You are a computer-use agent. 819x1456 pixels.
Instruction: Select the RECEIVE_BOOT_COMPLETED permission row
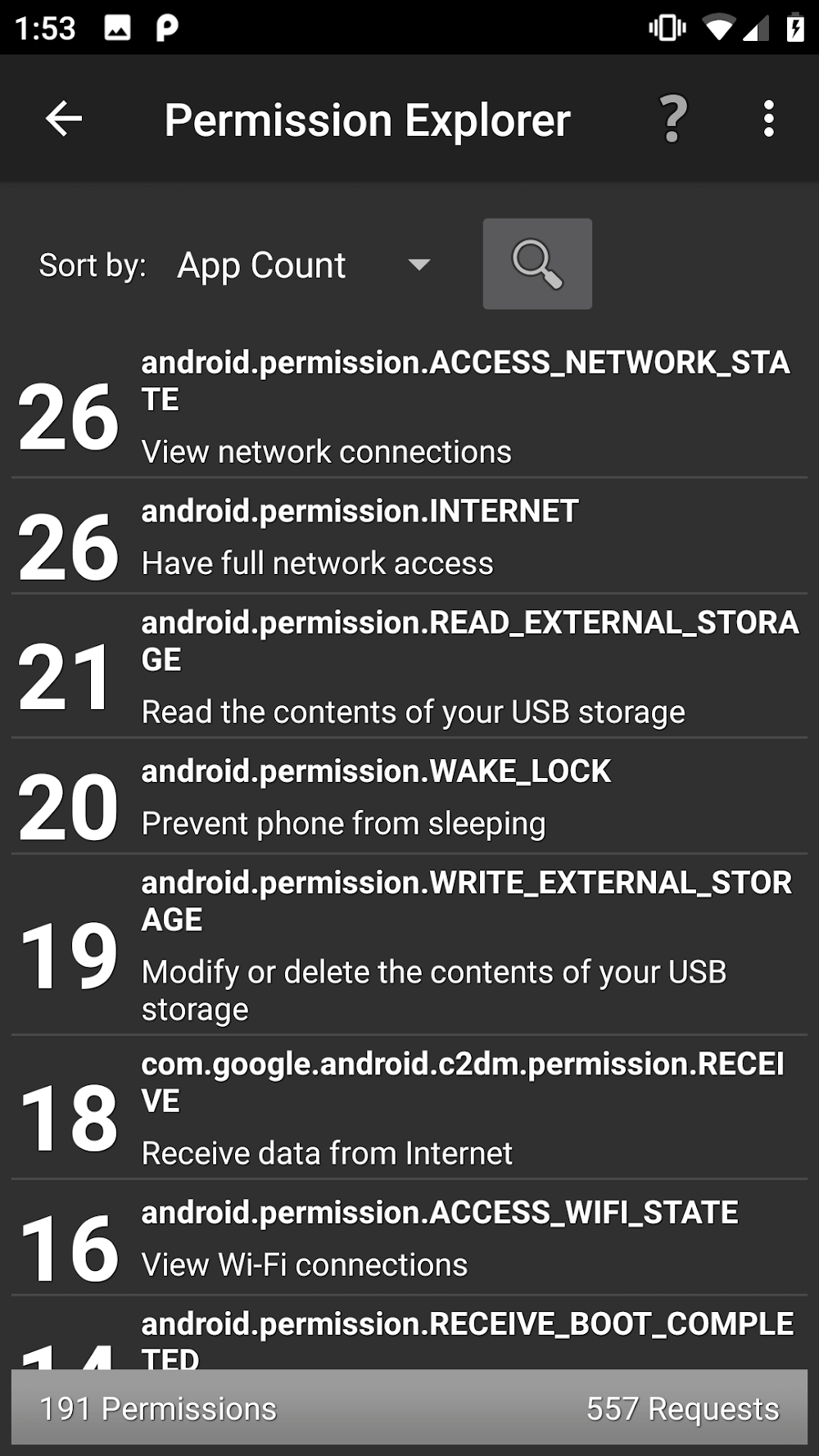tap(409, 1336)
